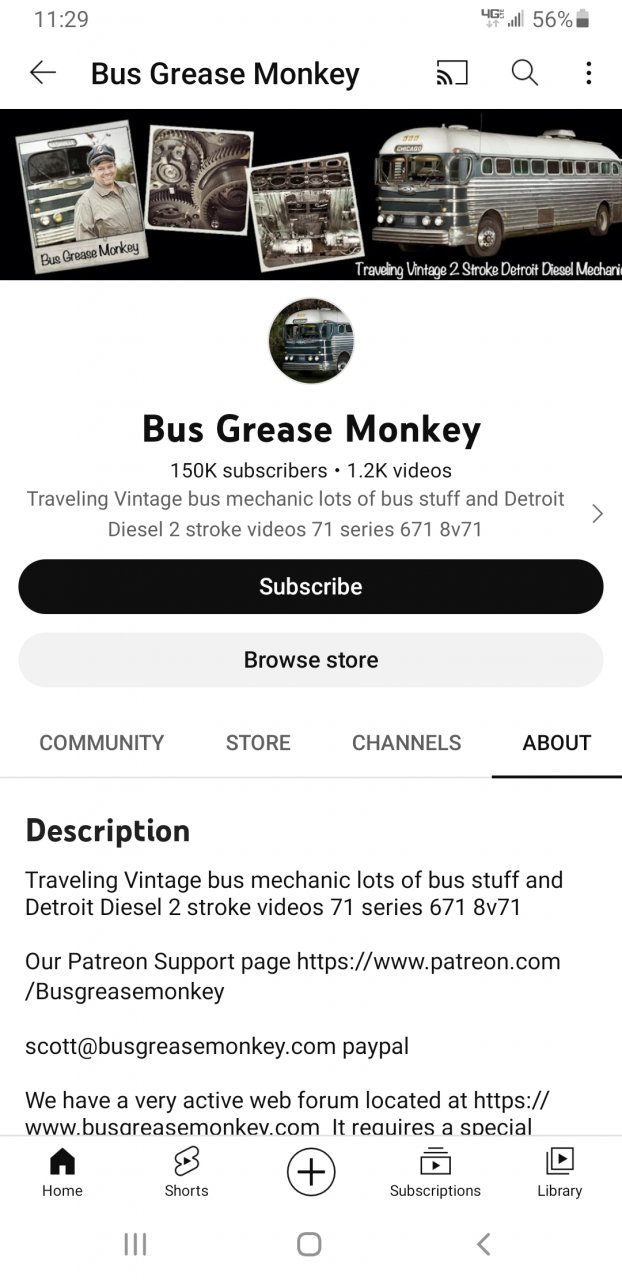The height and width of the screenshot is (1280, 622).
Task: Go back using the arrow icon
Action: pyautogui.click(x=43, y=73)
